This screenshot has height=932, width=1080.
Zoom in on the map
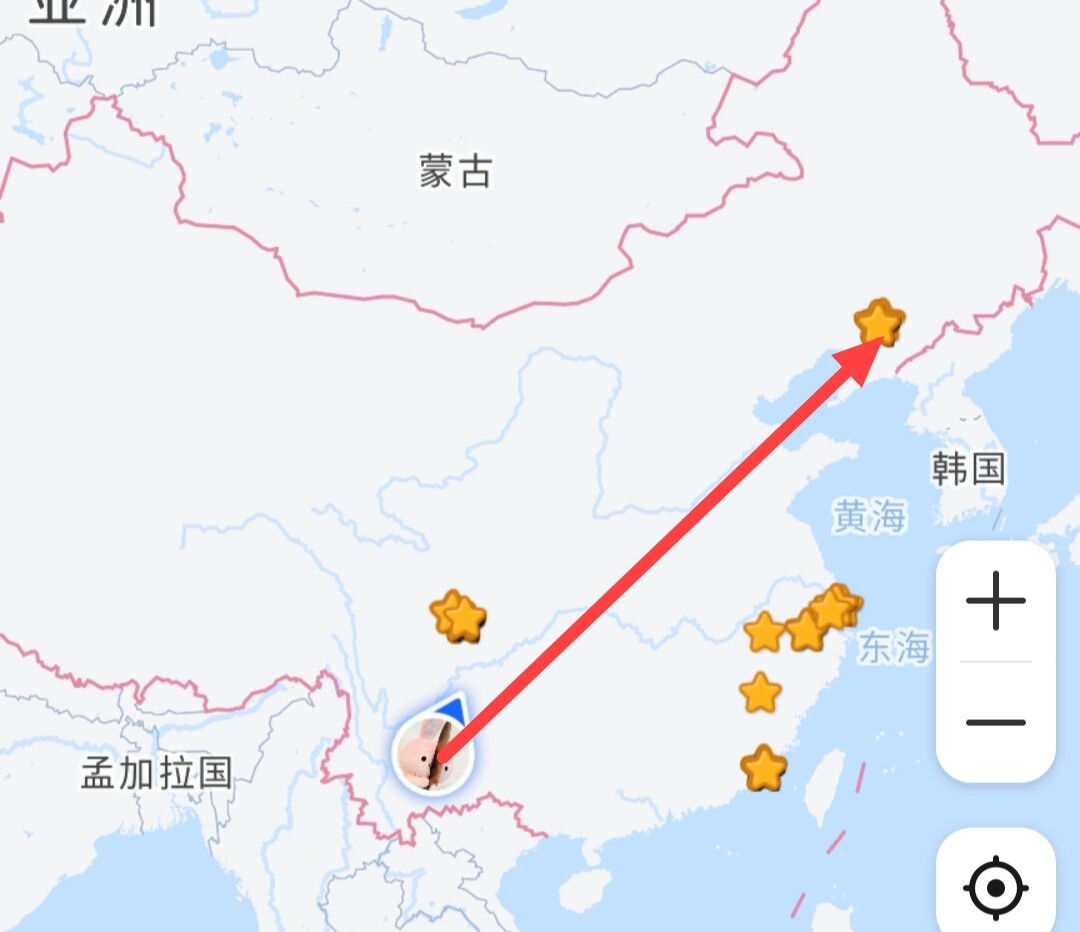995,602
